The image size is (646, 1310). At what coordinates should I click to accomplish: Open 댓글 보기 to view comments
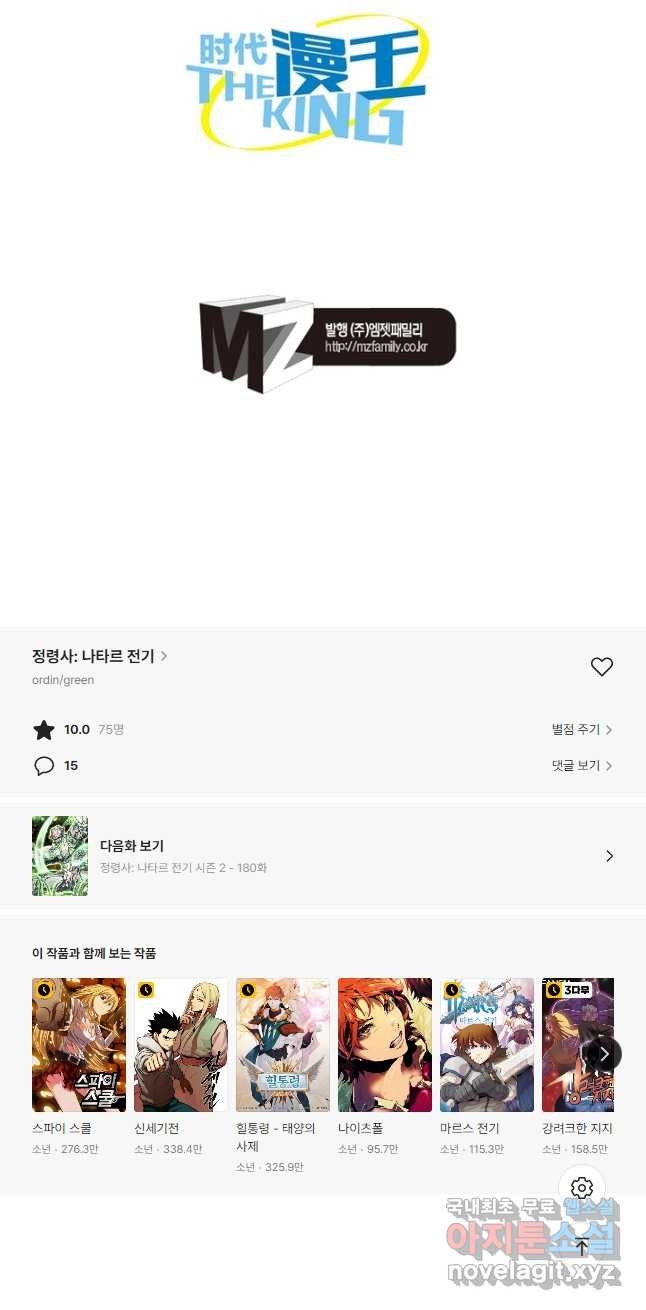pyautogui.click(x=581, y=766)
